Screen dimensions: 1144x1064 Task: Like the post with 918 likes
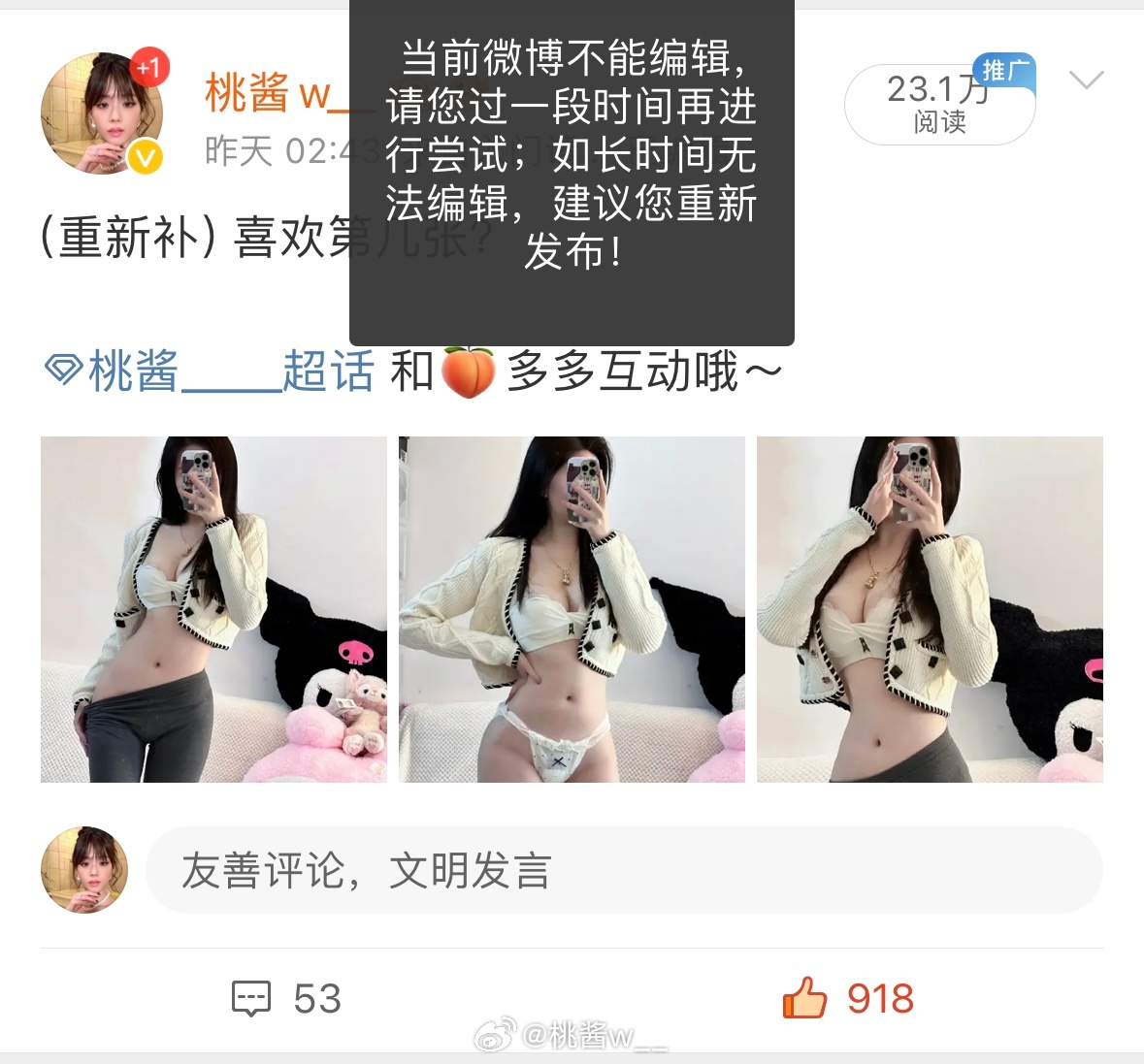(x=848, y=998)
